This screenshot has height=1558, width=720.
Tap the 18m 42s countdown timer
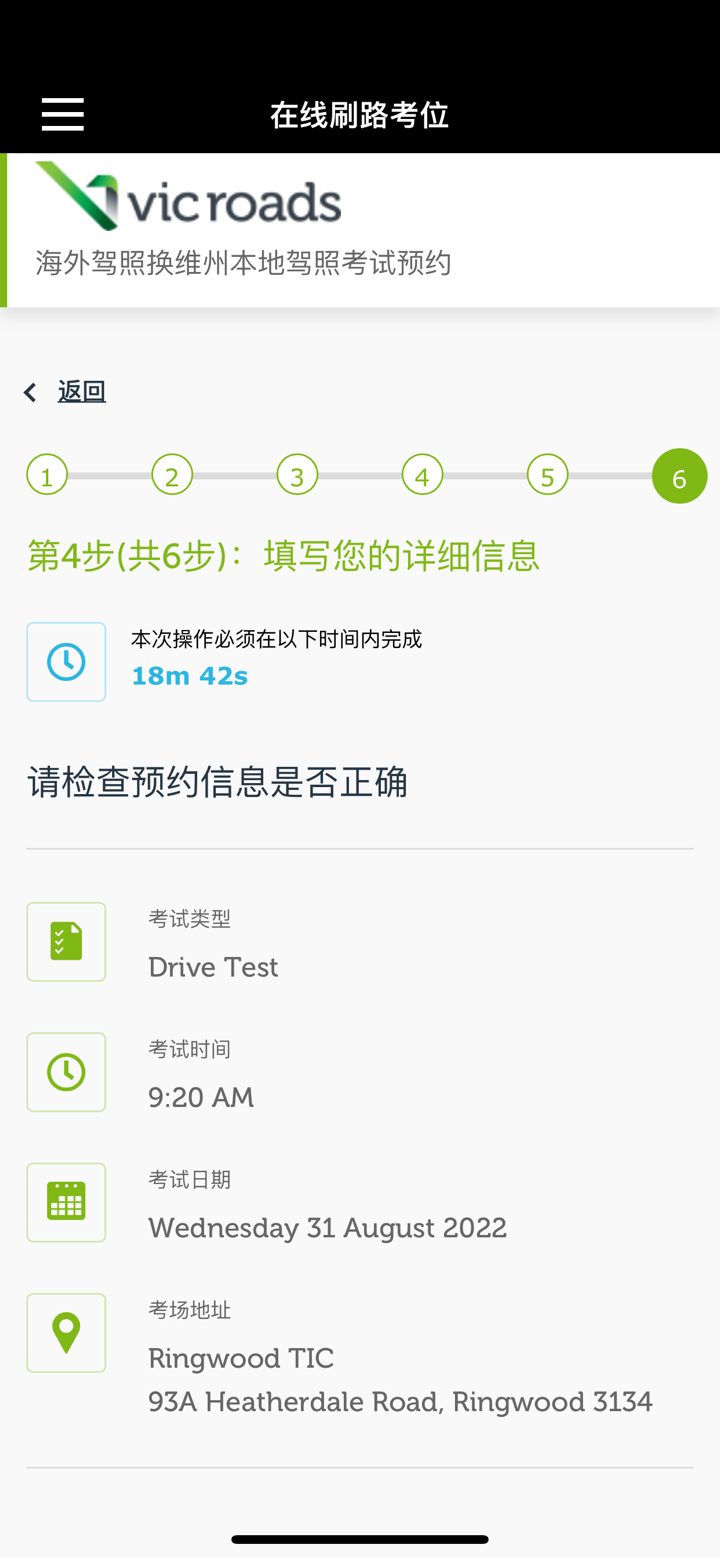189,675
